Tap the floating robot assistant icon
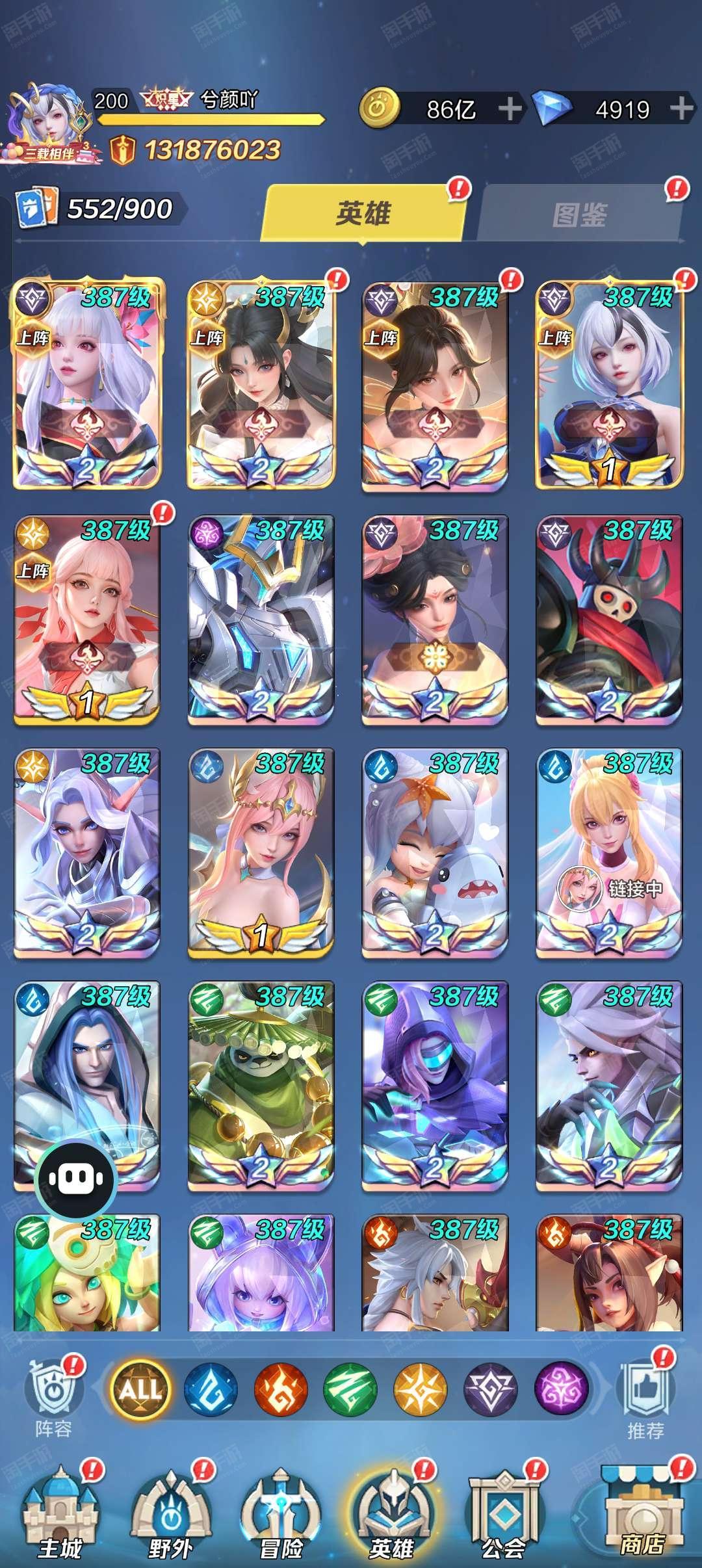 point(76,1179)
